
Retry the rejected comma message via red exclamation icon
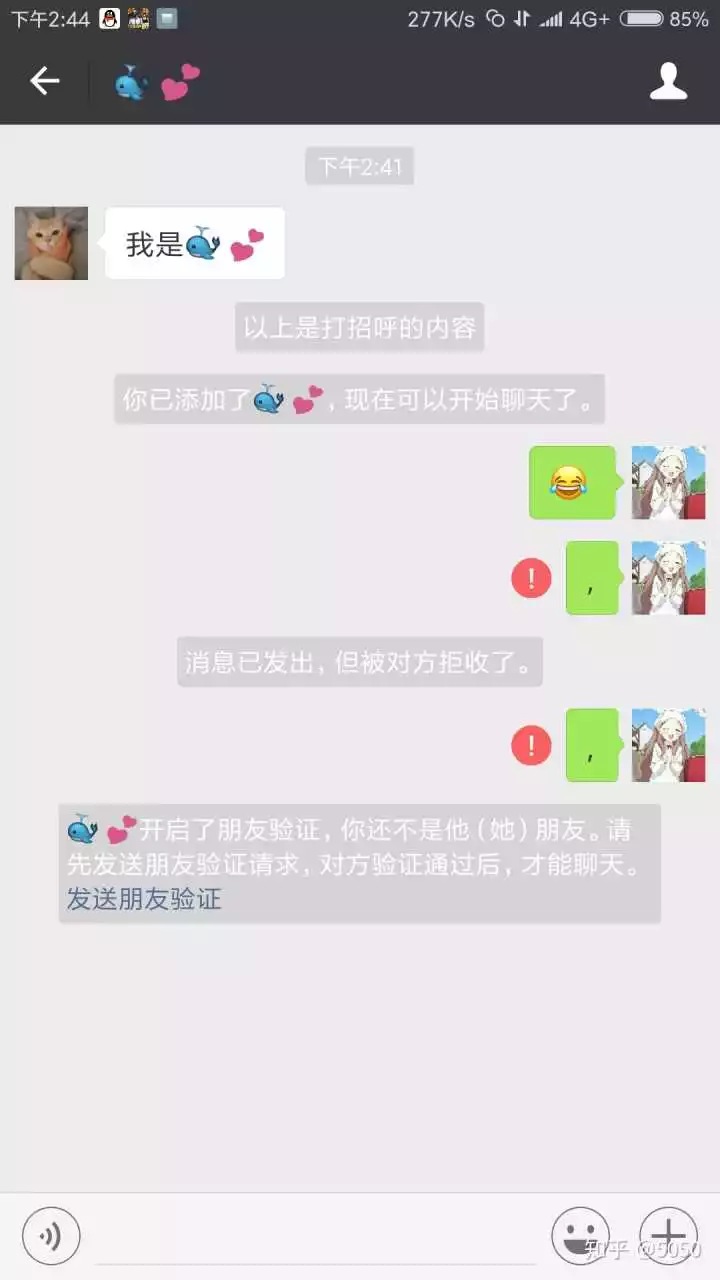(x=531, y=578)
